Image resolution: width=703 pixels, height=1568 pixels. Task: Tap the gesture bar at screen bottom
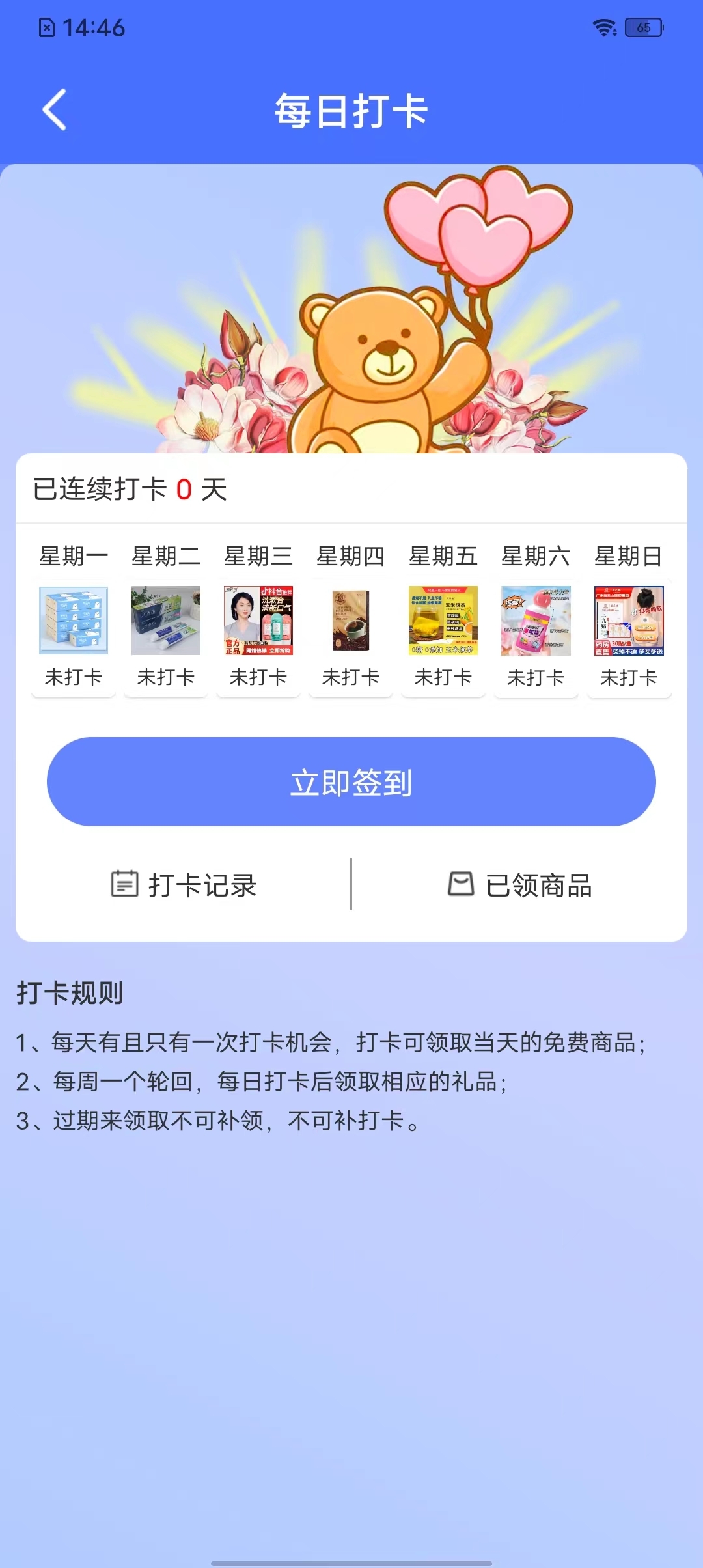pyautogui.click(x=351, y=1560)
